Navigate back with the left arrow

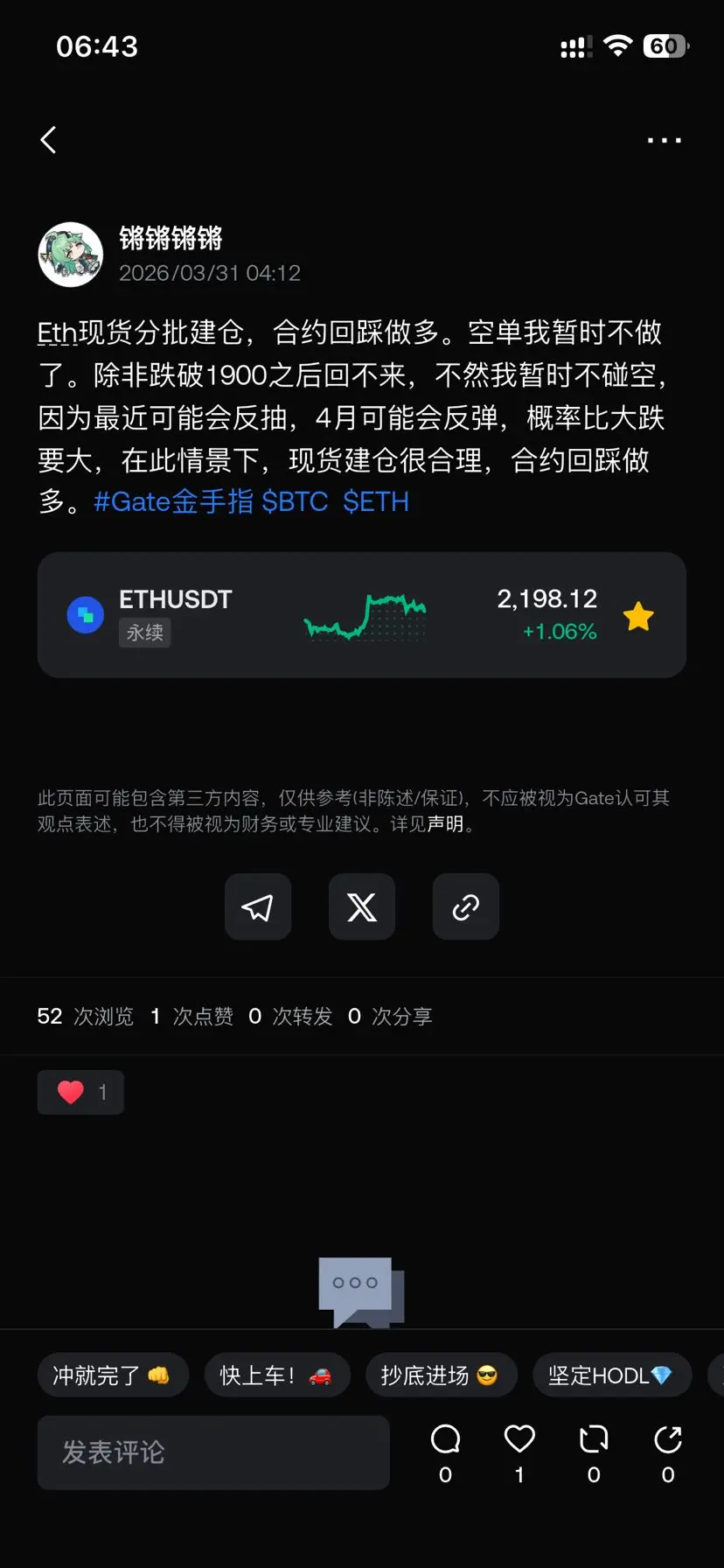(48, 139)
